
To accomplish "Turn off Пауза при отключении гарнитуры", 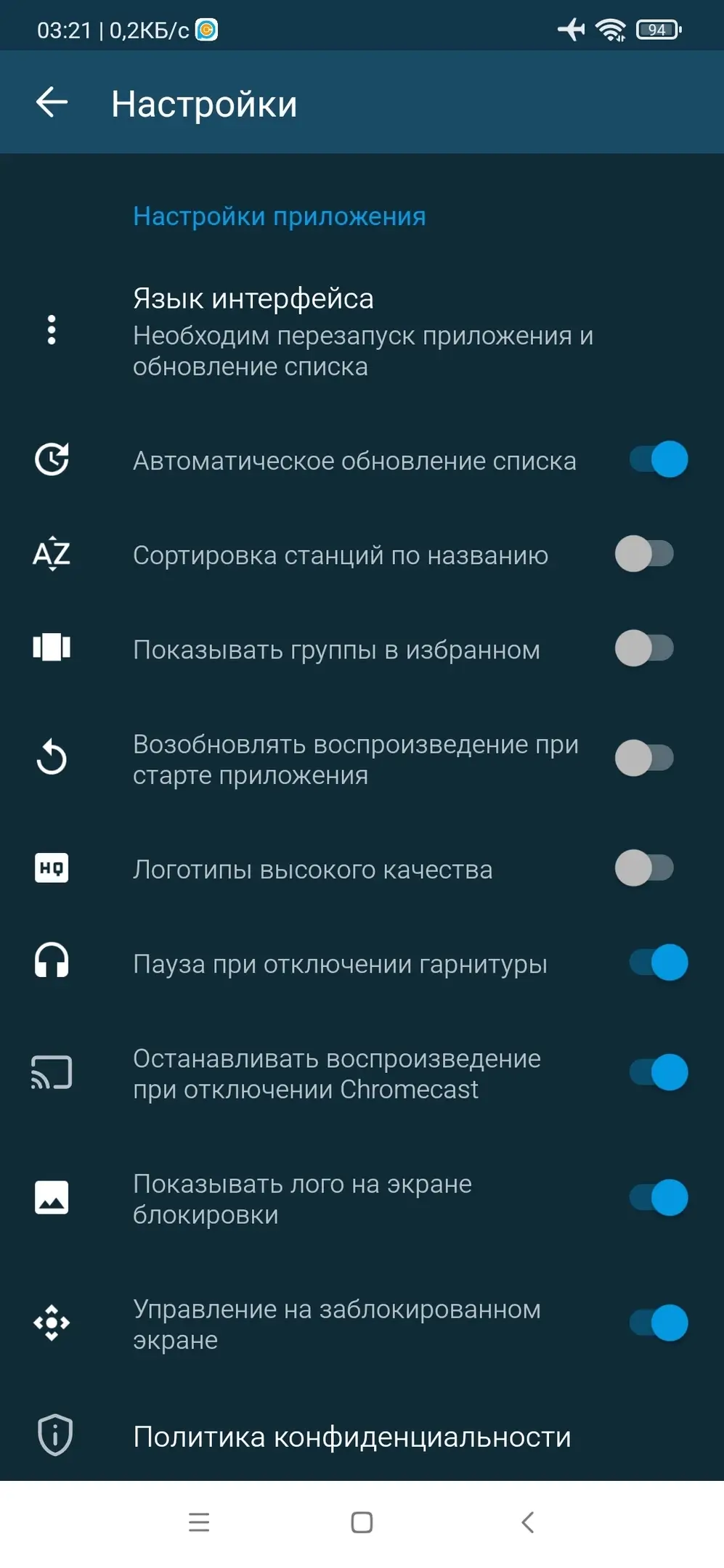I will (658, 963).
